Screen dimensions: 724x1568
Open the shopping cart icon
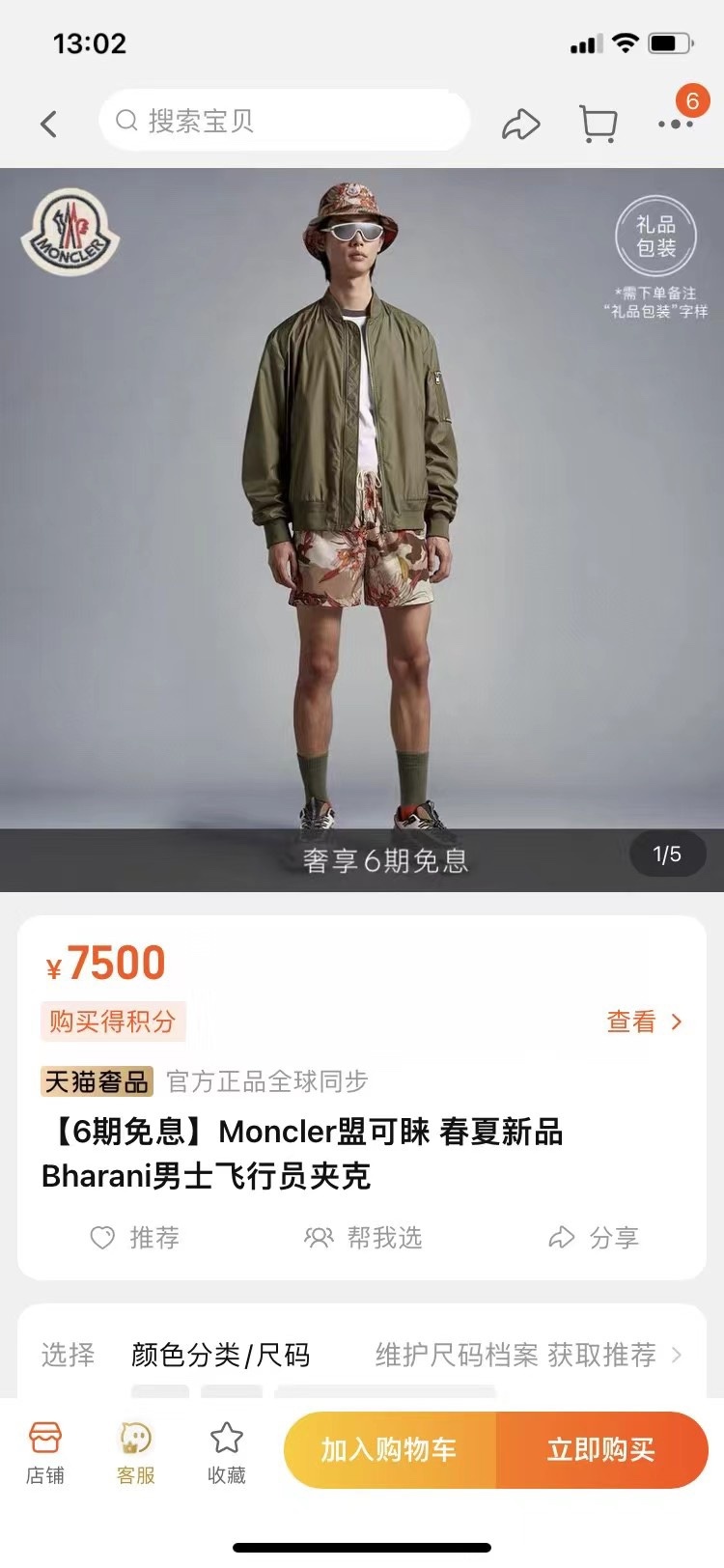pyautogui.click(x=598, y=124)
